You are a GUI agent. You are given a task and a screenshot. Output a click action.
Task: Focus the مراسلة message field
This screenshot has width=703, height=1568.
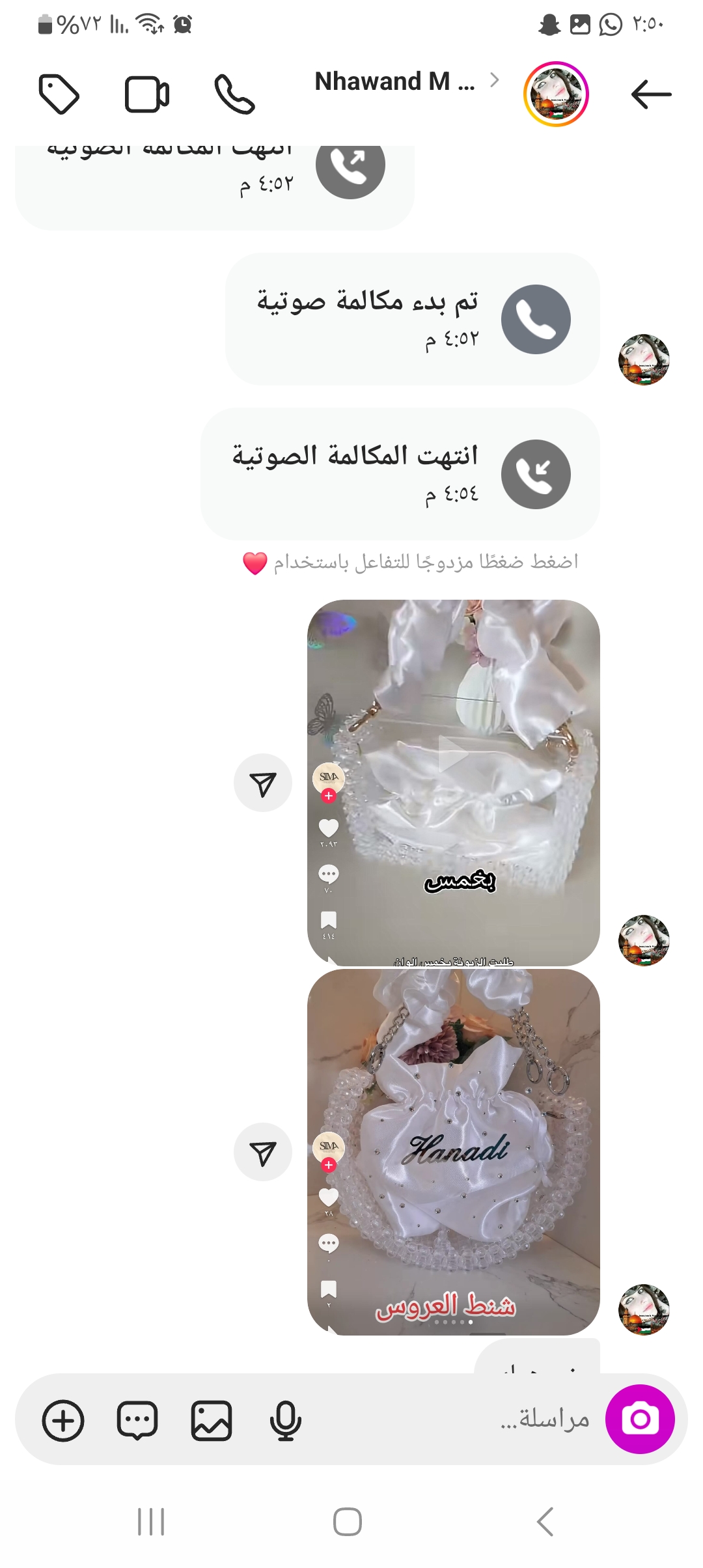point(495,1419)
